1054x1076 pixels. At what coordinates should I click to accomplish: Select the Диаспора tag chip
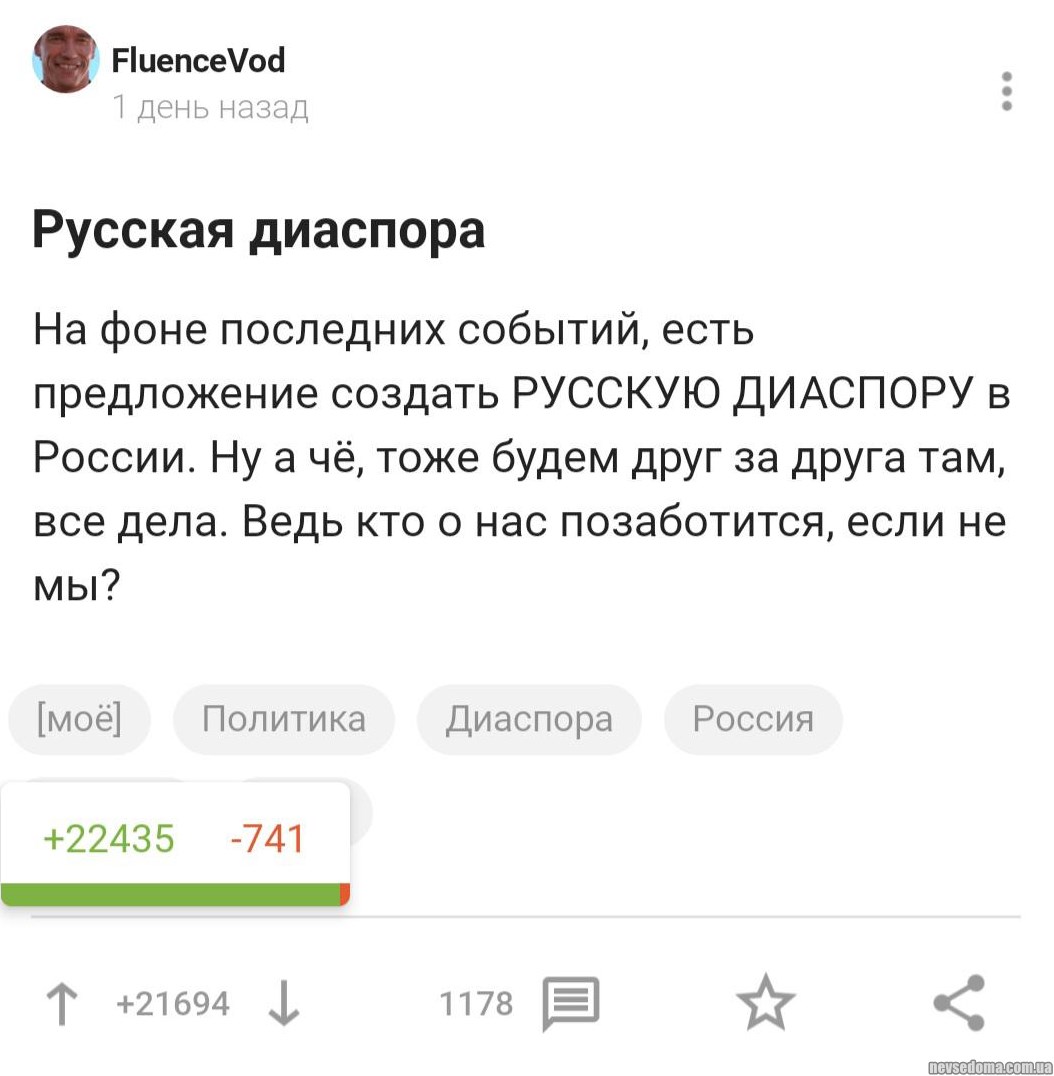coord(529,719)
